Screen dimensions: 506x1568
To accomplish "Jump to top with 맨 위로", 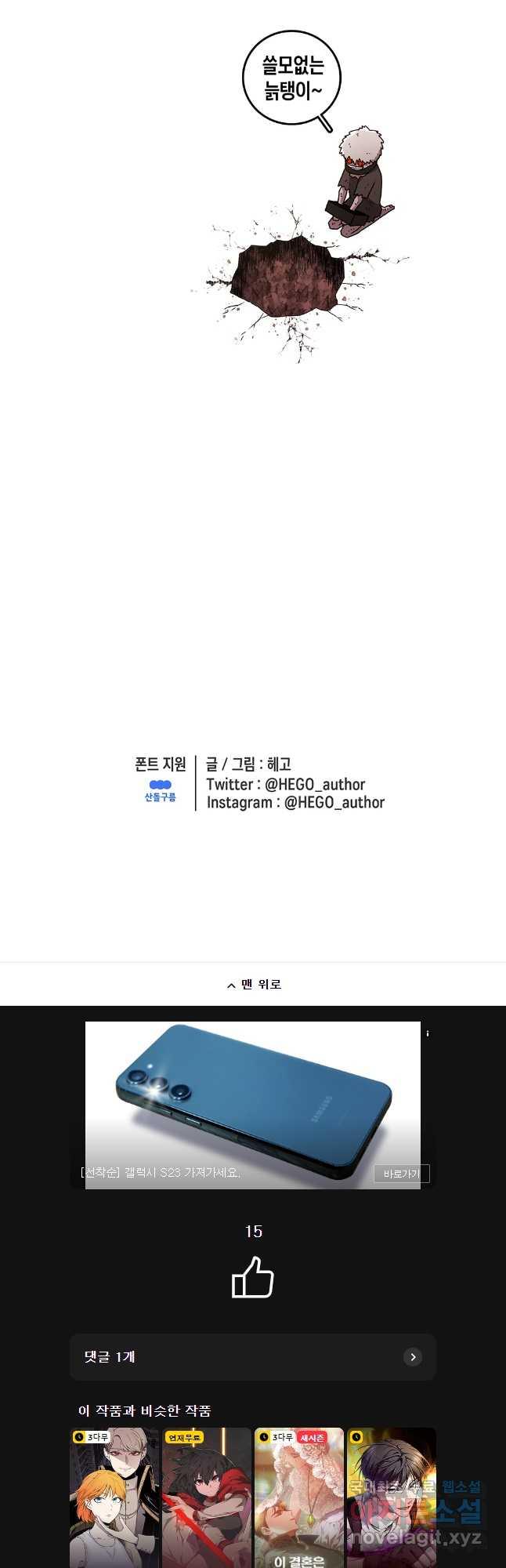I will pyautogui.click(x=253, y=984).
